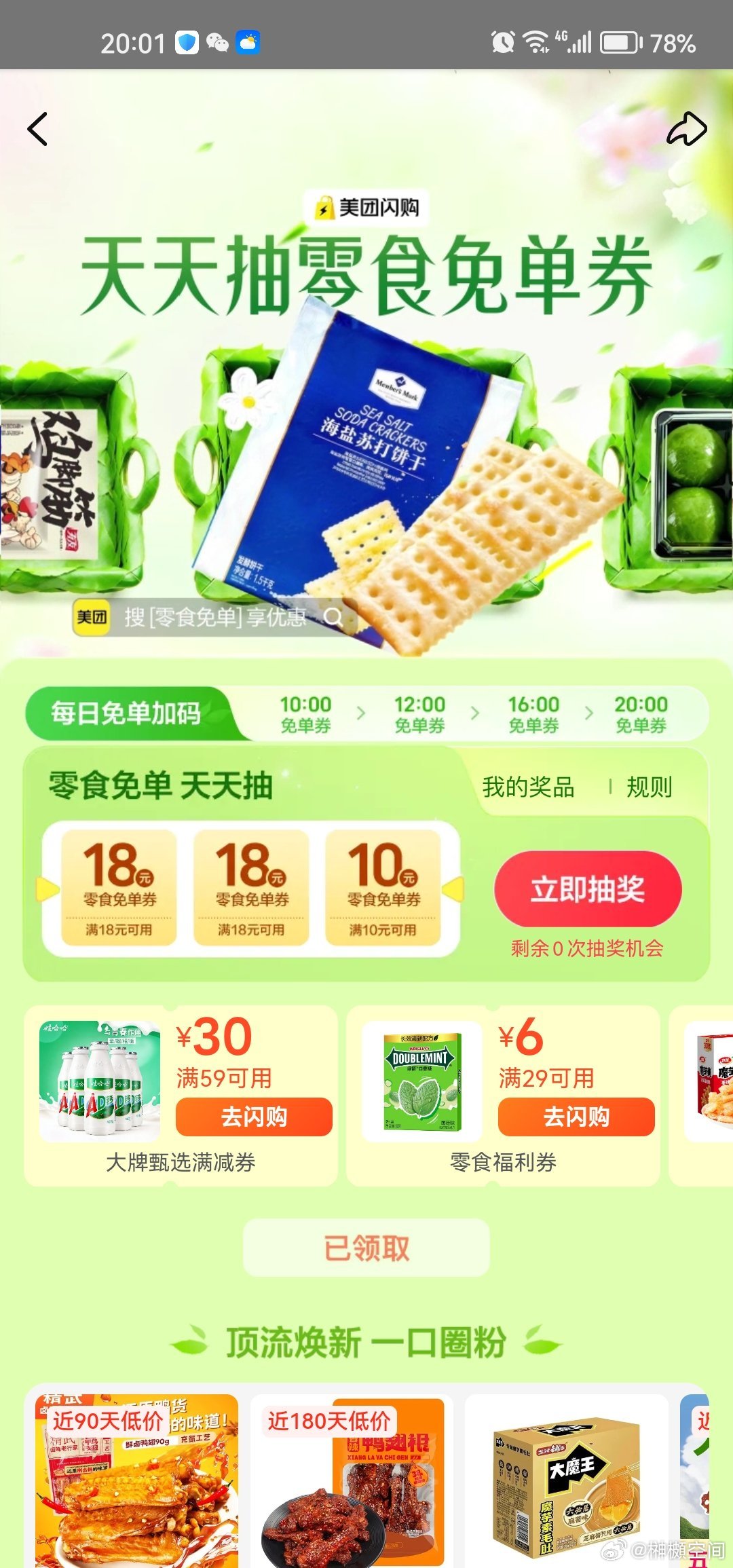The height and width of the screenshot is (1568, 733).
Task: Tap the 立即抽奖 lottery button
Action: [x=588, y=889]
